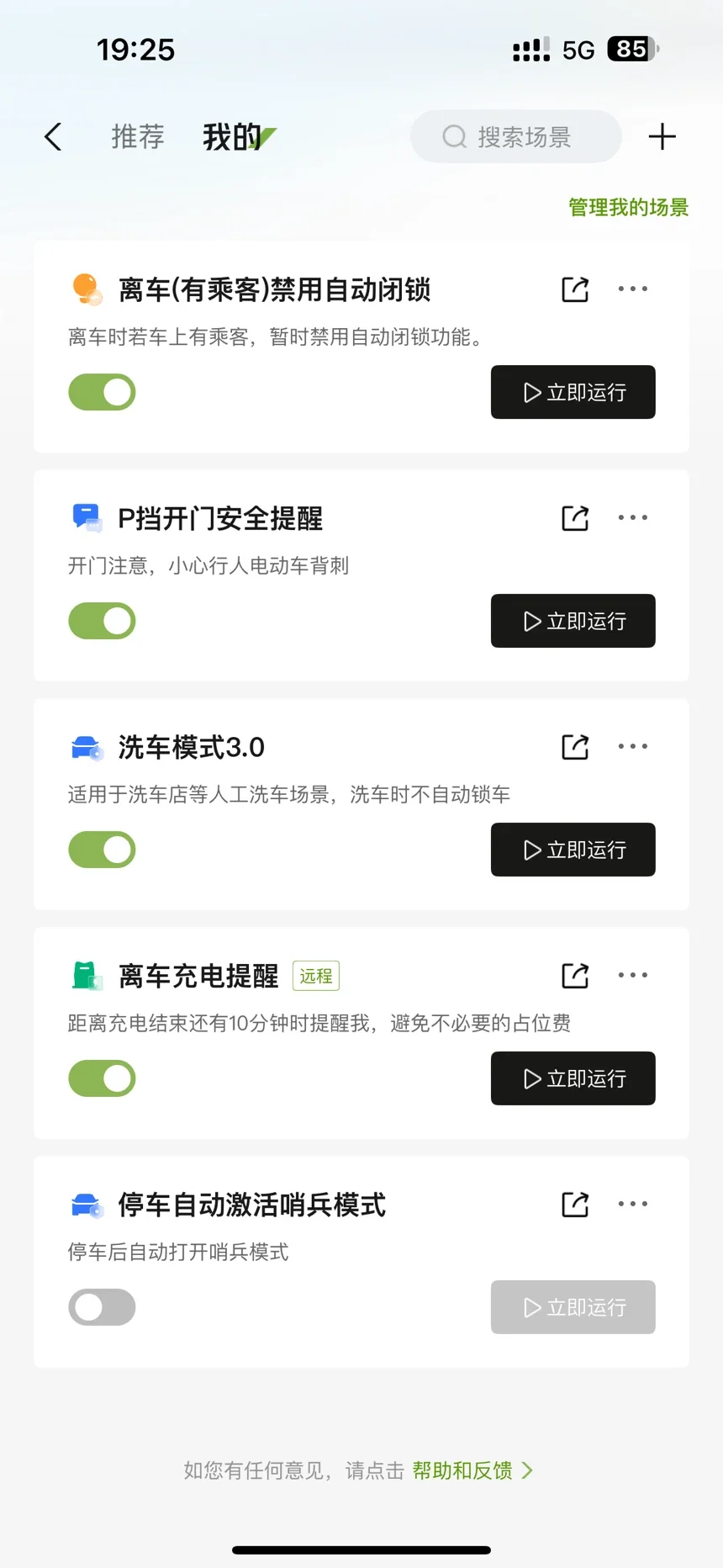The width and height of the screenshot is (723, 1568).
Task: Turn off P挡开门安全提醒 toggle
Action: click(x=102, y=621)
